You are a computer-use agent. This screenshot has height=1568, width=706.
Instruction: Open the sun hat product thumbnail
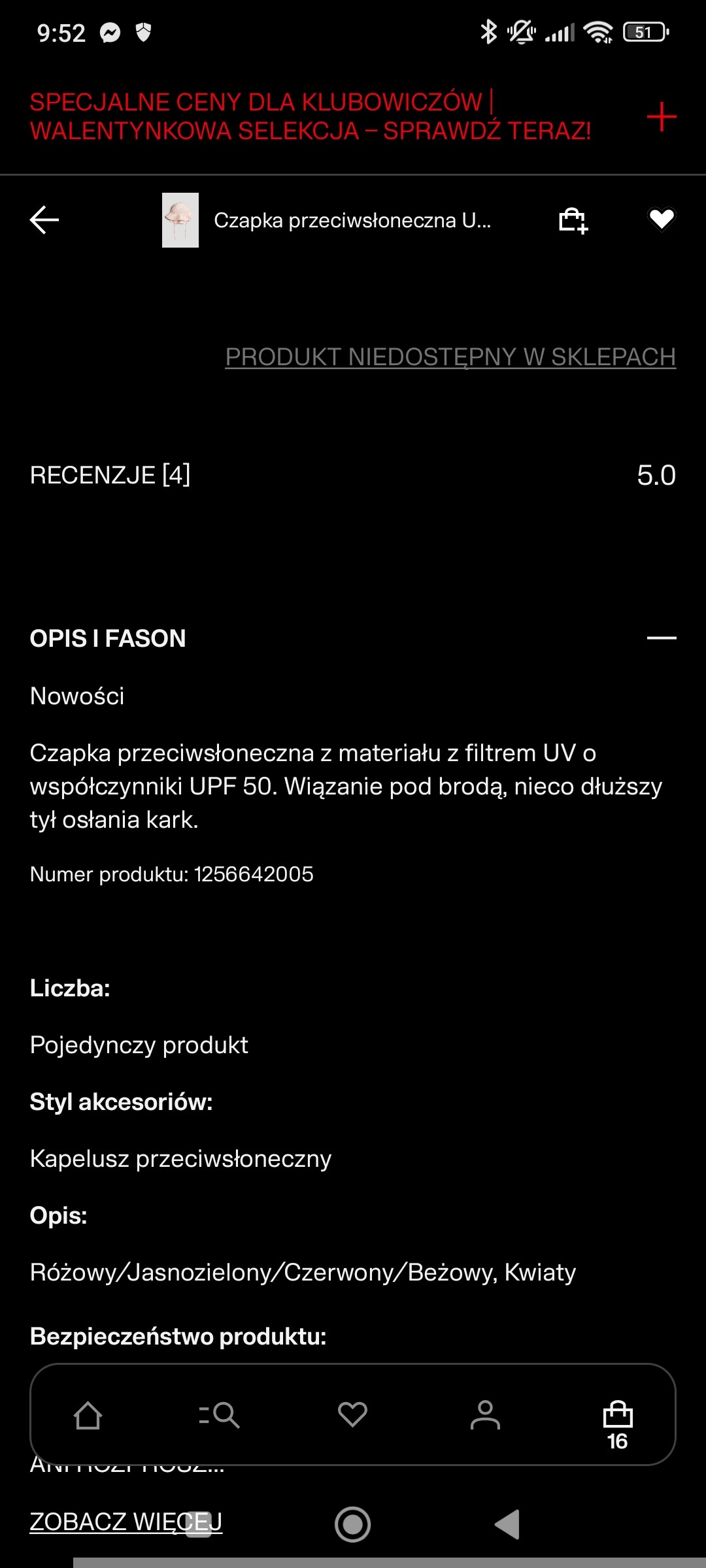pos(180,220)
